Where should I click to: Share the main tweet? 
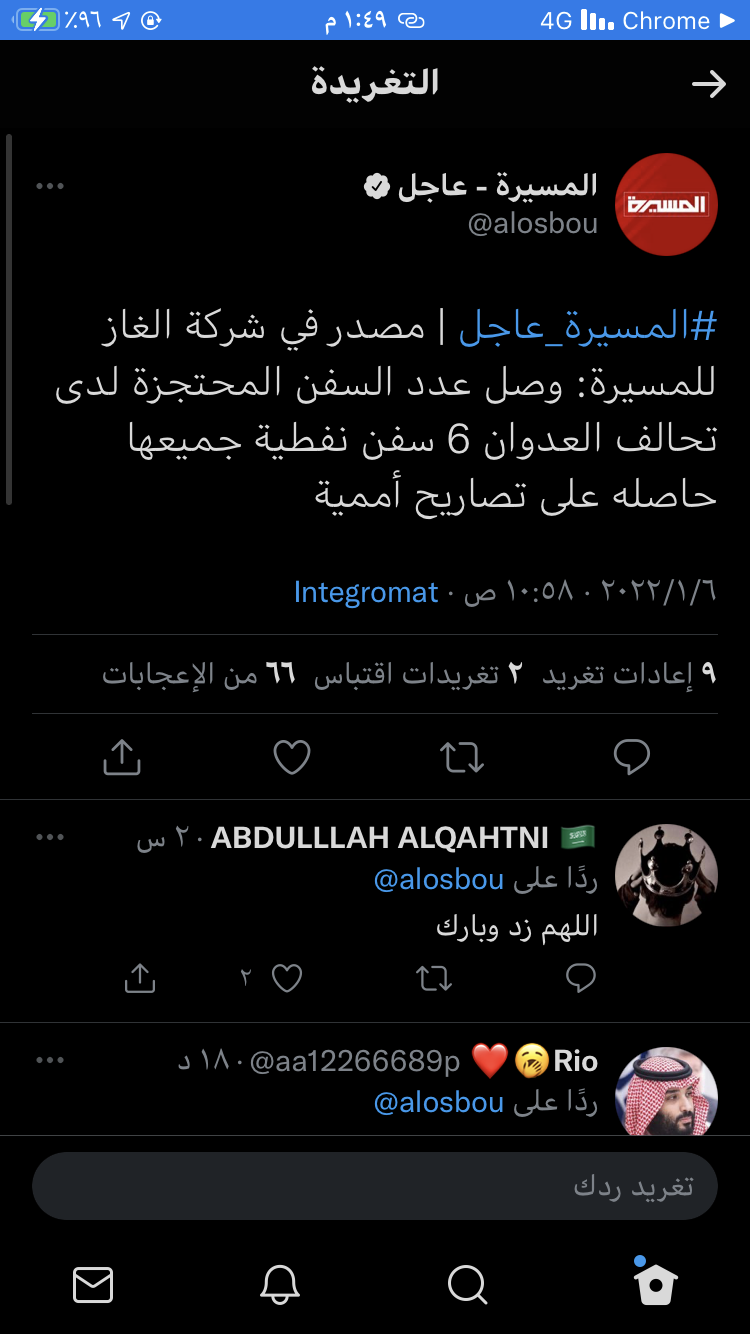pyautogui.click(x=122, y=758)
